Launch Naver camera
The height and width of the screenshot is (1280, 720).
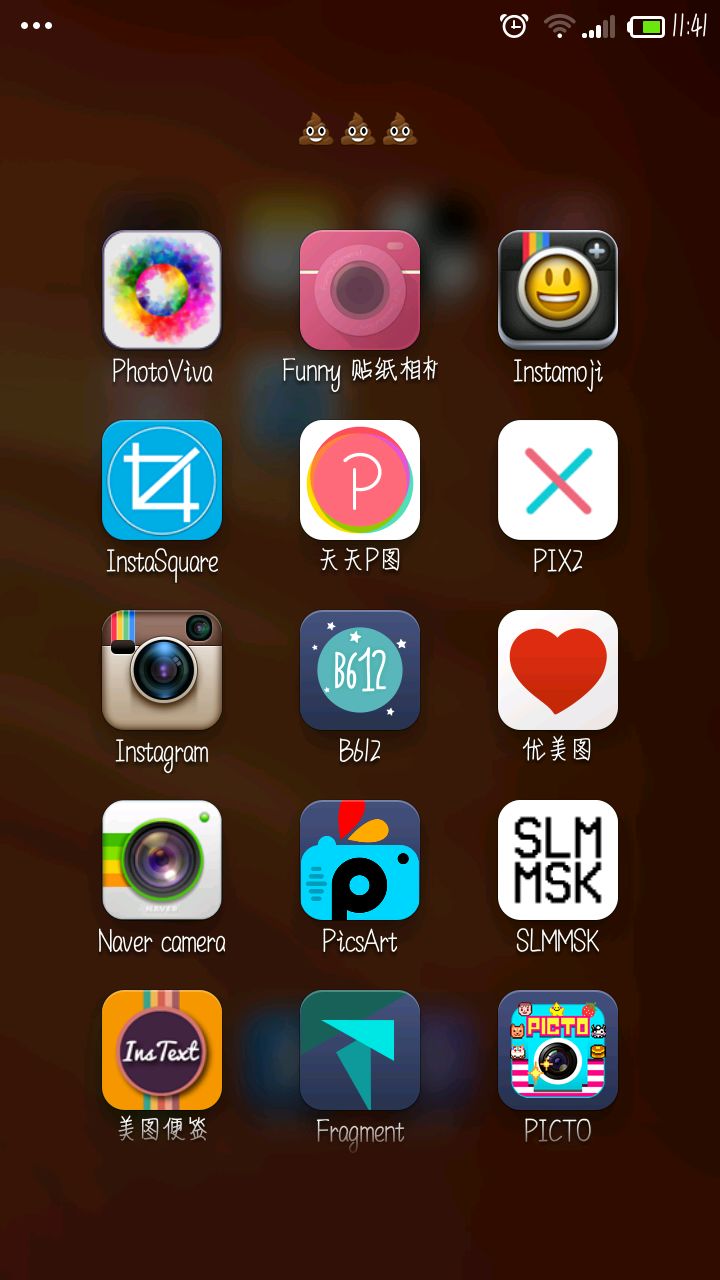point(162,860)
